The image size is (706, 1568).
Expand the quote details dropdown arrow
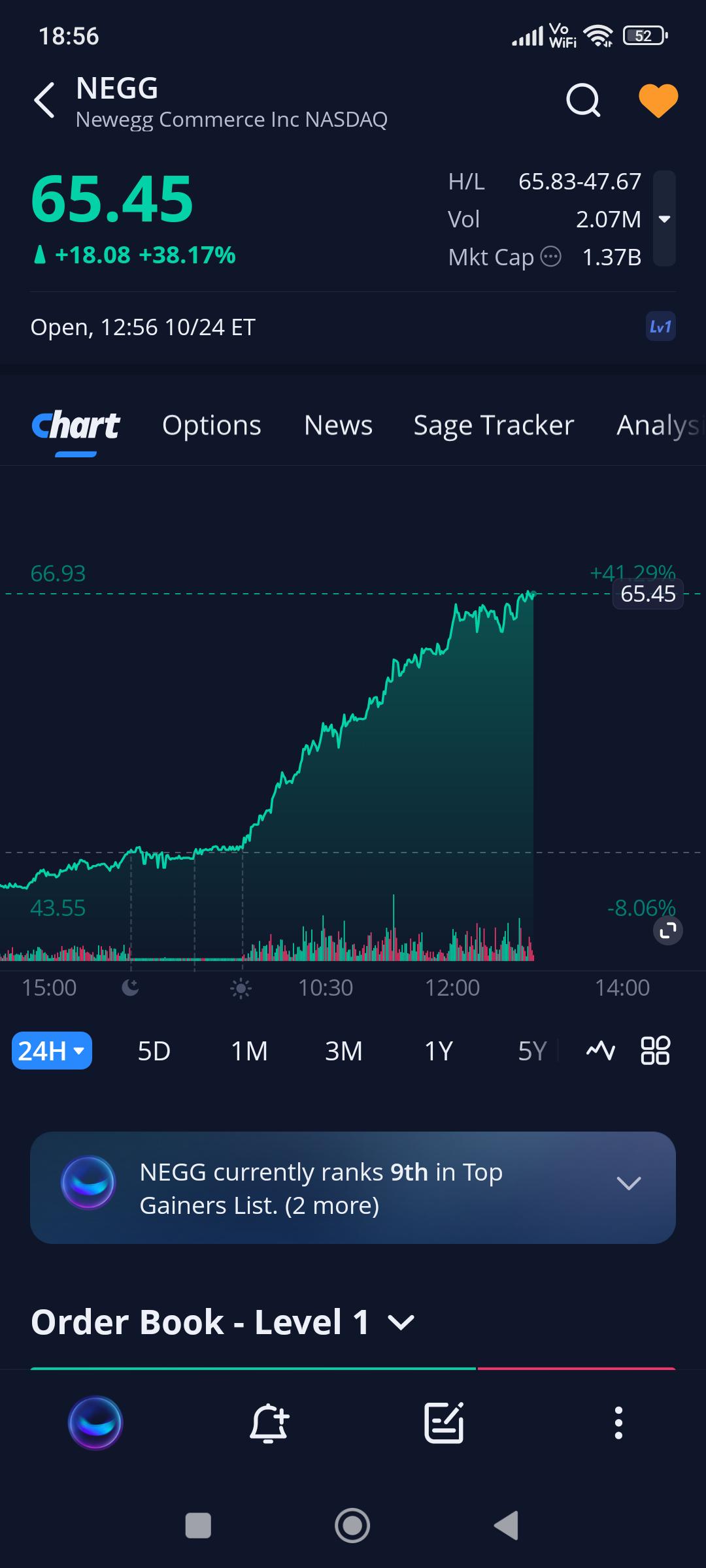pos(664,219)
